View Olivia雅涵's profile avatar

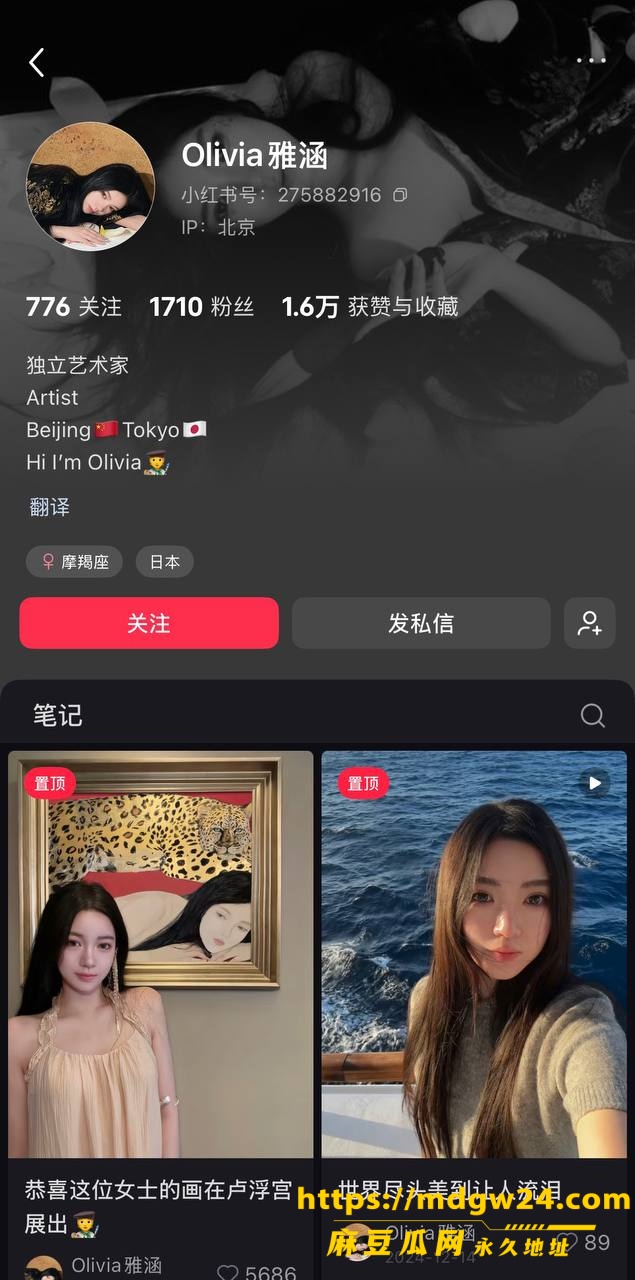click(90, 186)
